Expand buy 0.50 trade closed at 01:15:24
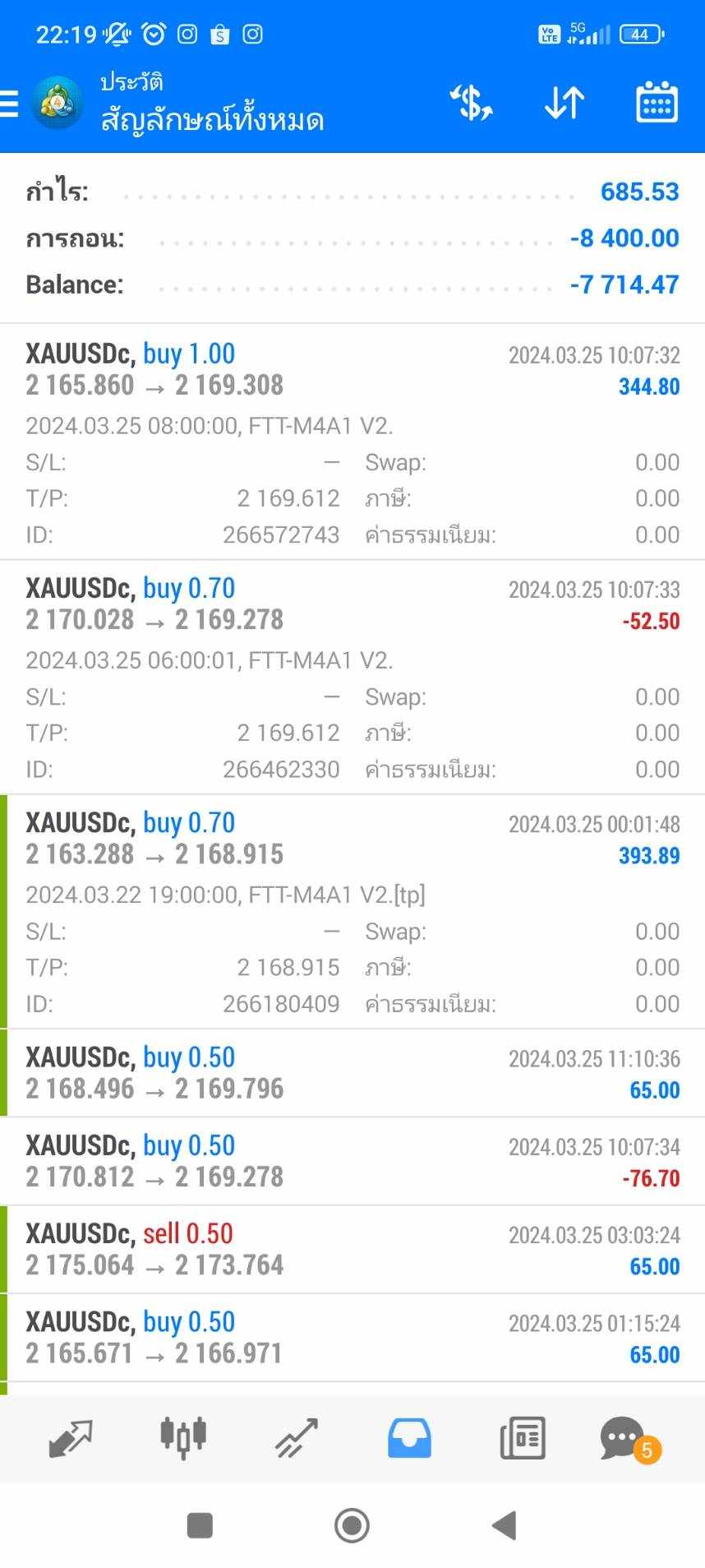 pyautogui.click(x=352, y=1338)
